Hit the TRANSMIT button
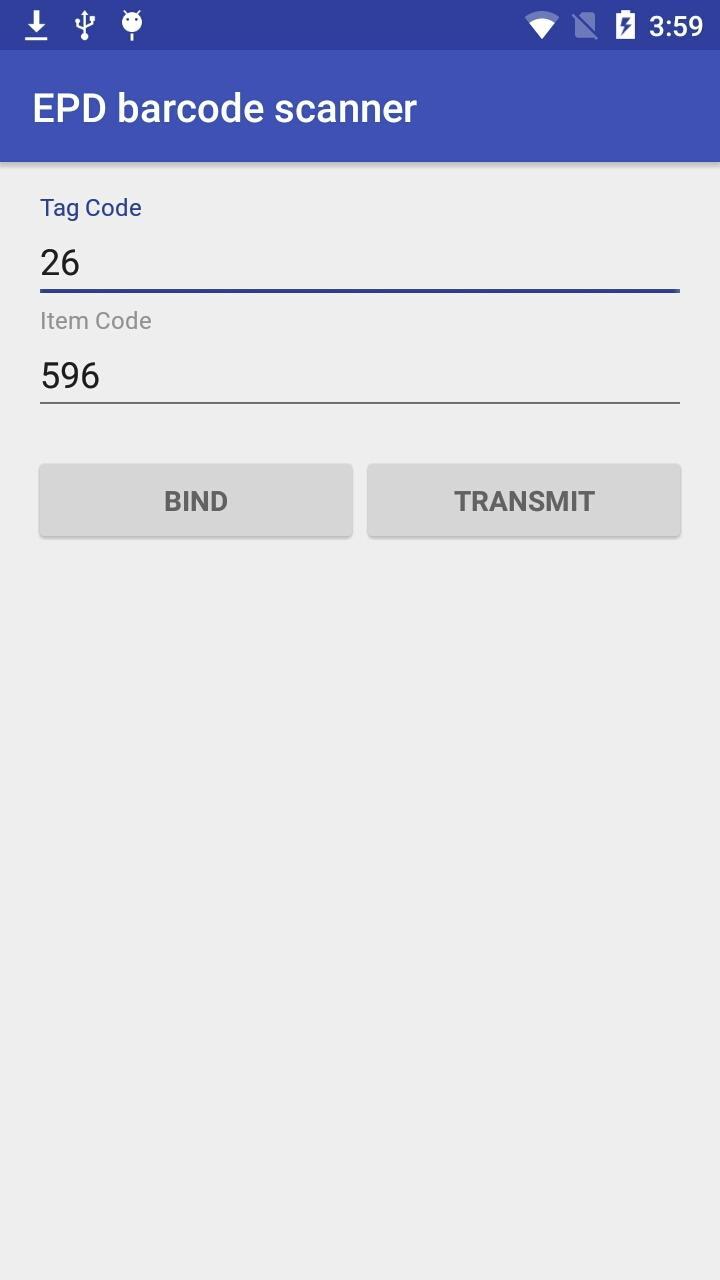Image resolution: width=720 pixels, height=1280 pixels. pyautogui.click(x=524, y=500)
